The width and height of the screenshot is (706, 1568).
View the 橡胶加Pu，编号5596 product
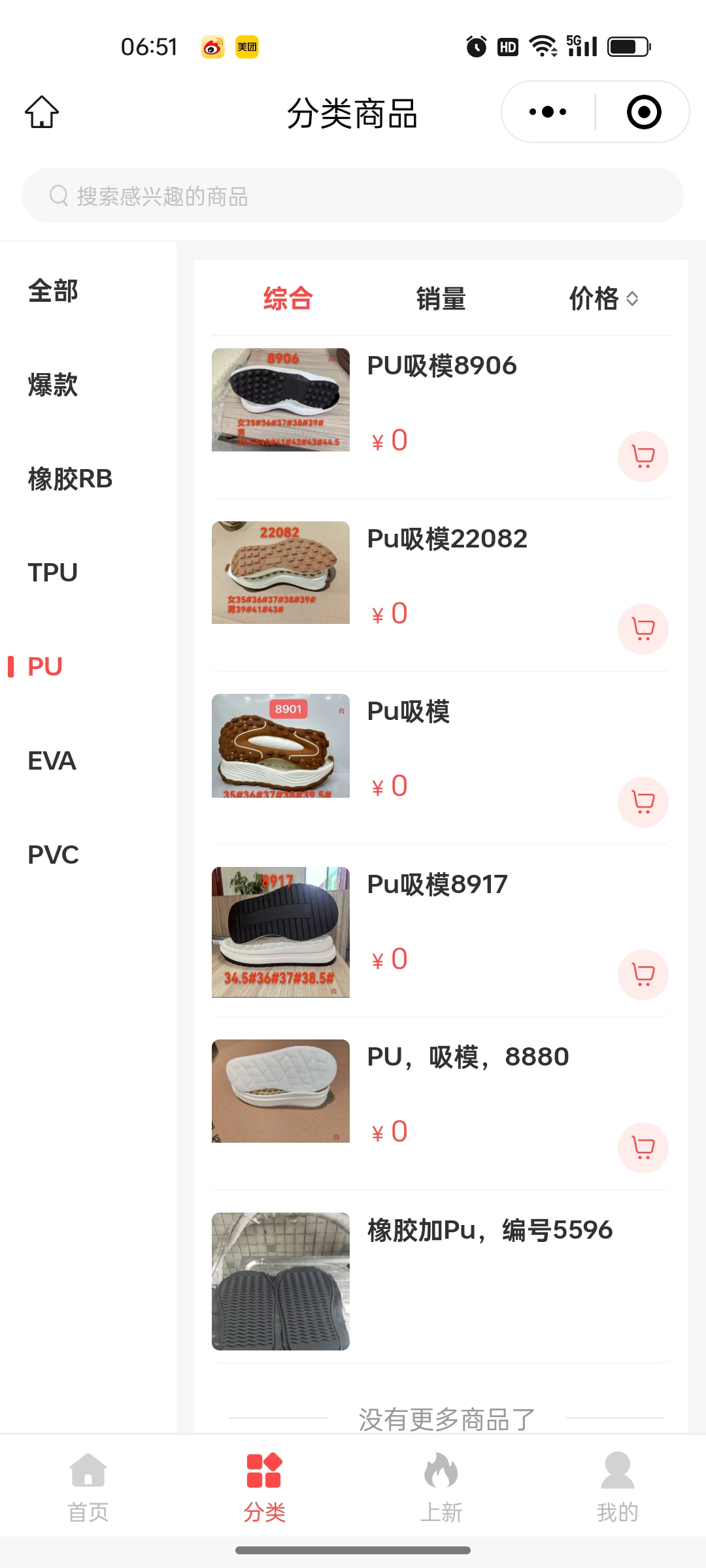coord(490,1230)
